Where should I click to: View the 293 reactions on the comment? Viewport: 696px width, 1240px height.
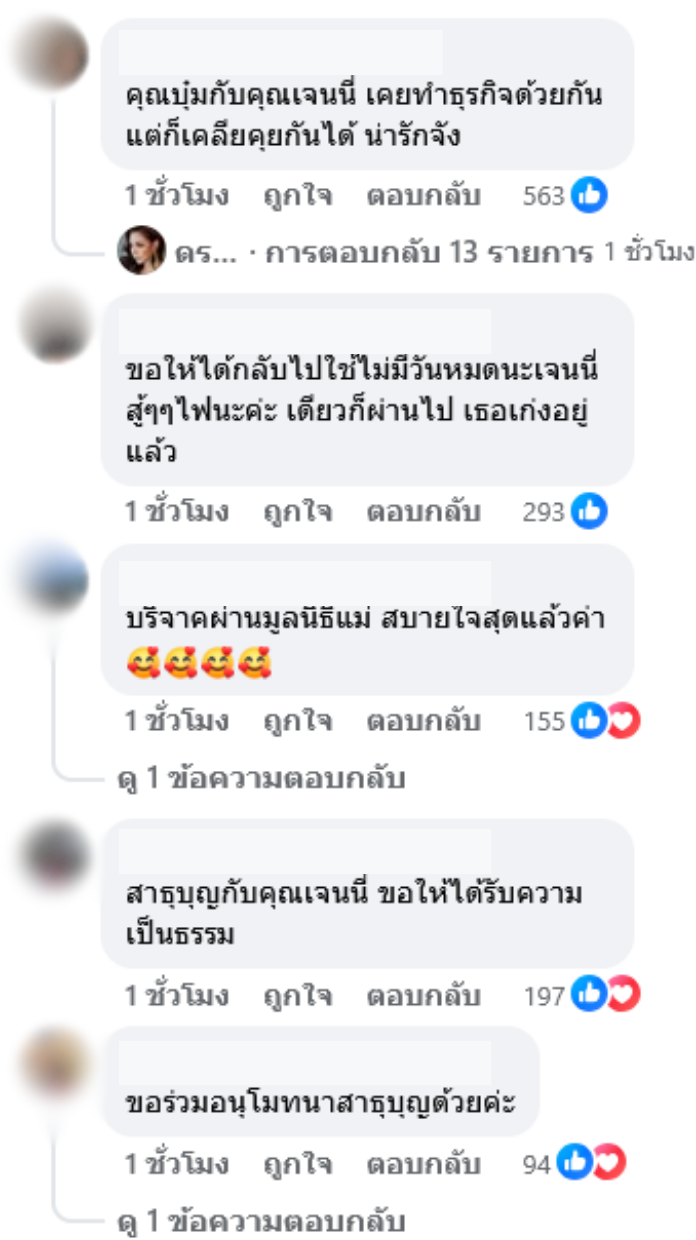[x=565, y=513]
